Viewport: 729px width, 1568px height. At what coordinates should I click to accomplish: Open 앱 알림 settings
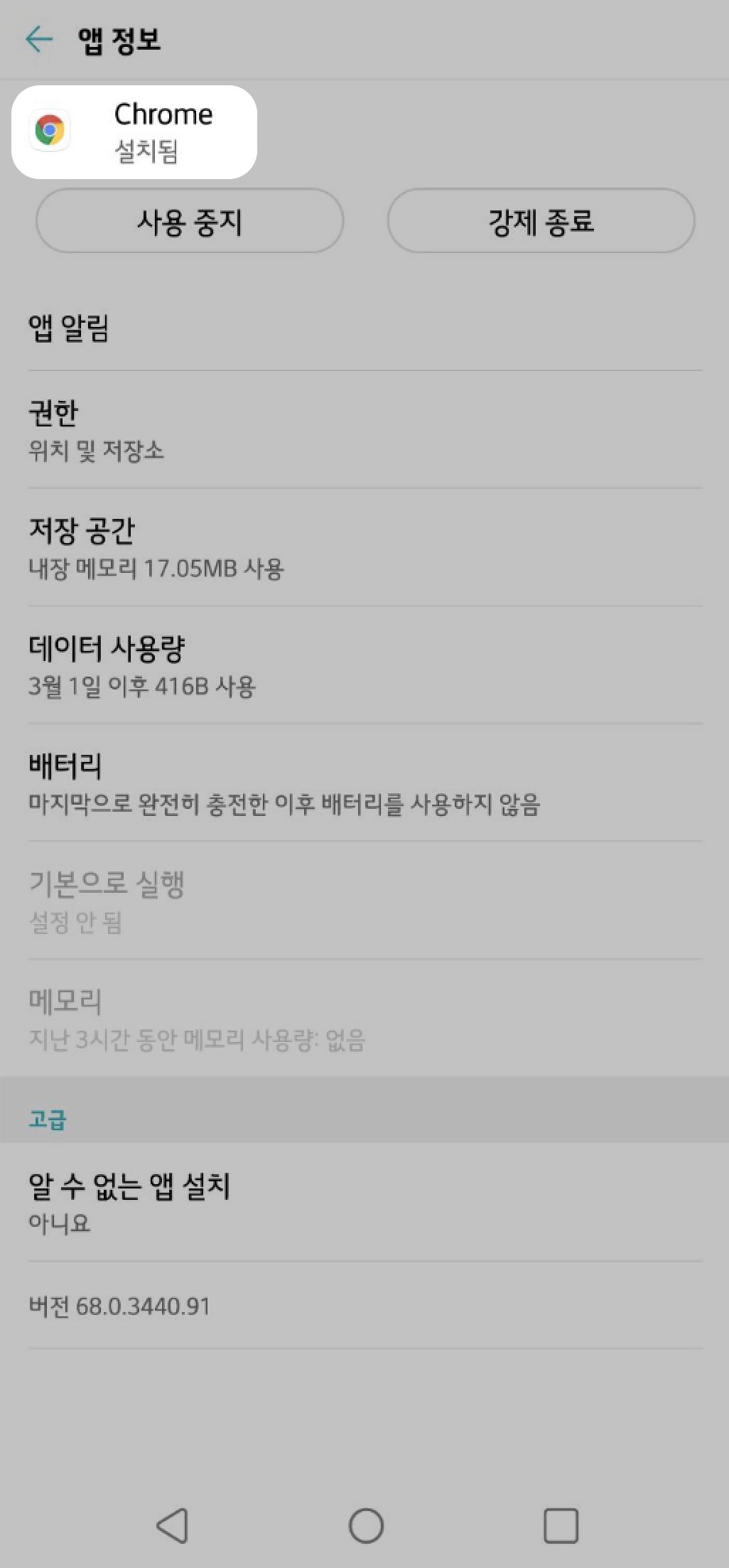364,328
